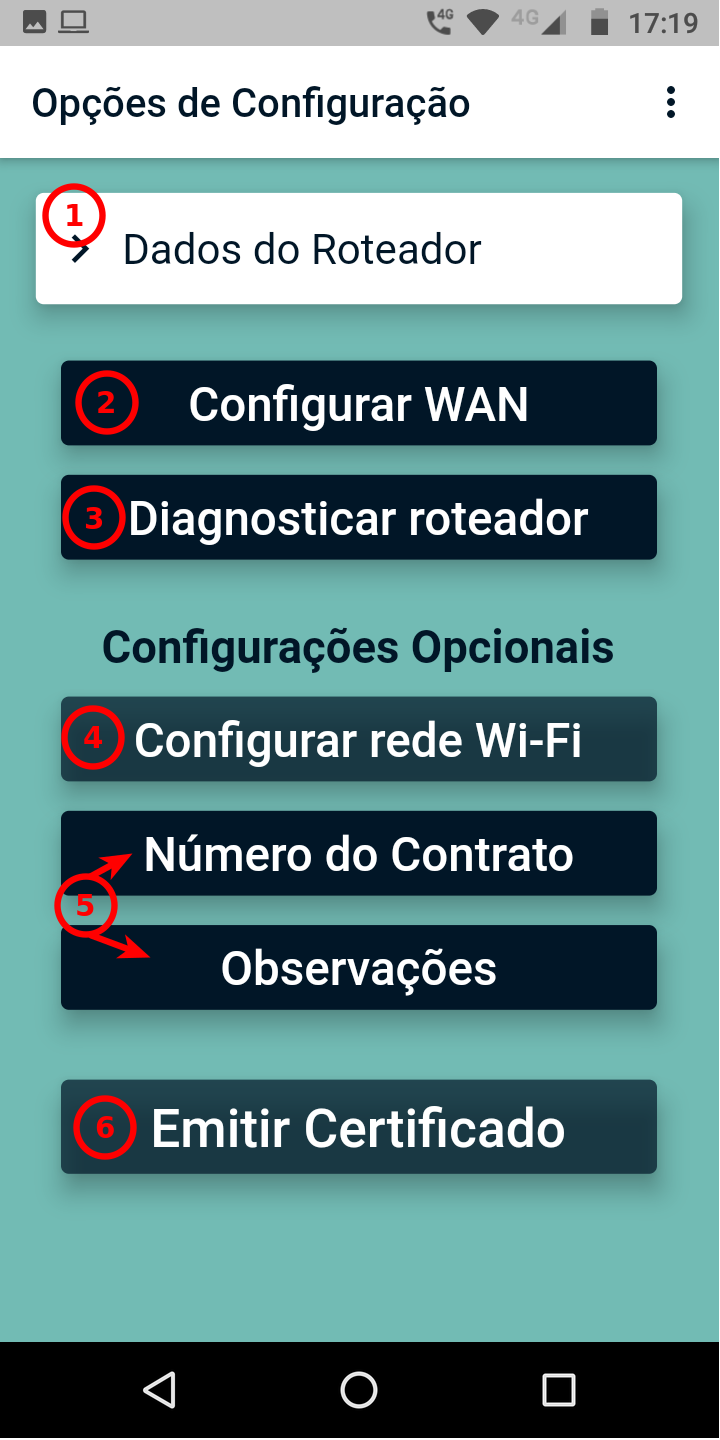Open the Observações section

click(x=358, y=966)
